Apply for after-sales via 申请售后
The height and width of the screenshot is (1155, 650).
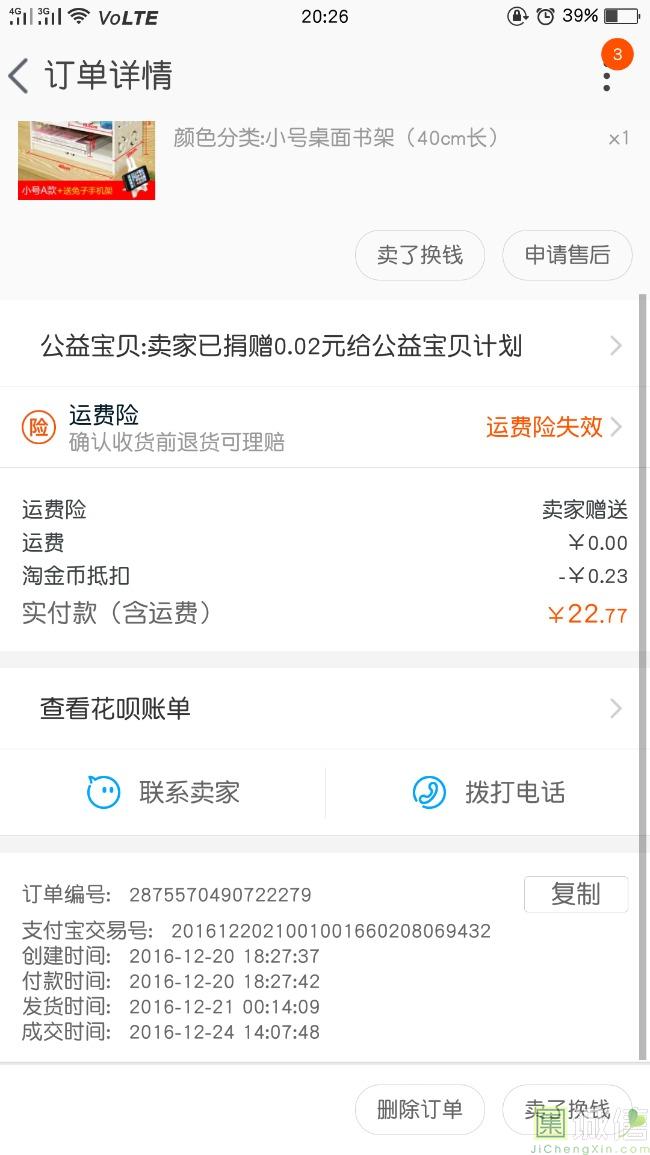click(x=567, y=255)
